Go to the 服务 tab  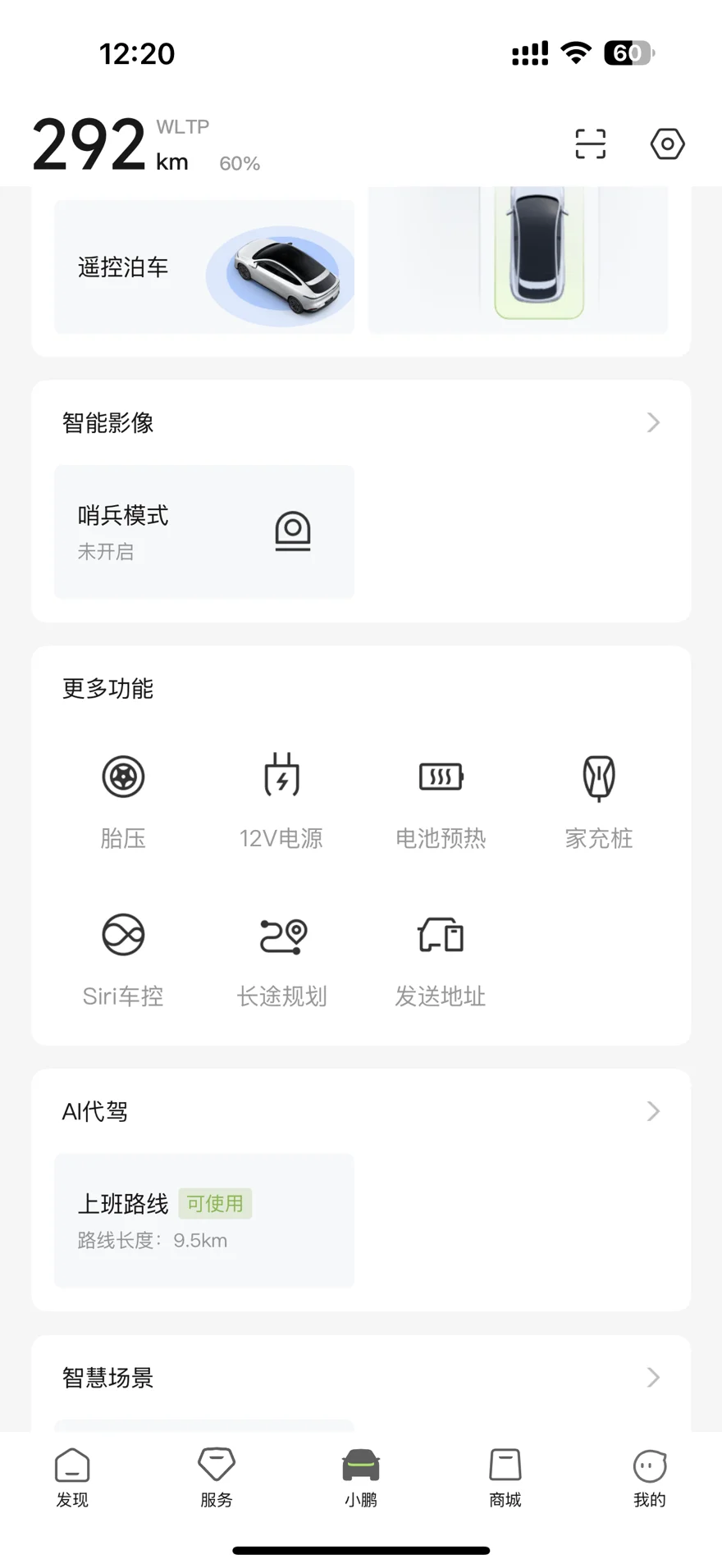point(217,1477)
